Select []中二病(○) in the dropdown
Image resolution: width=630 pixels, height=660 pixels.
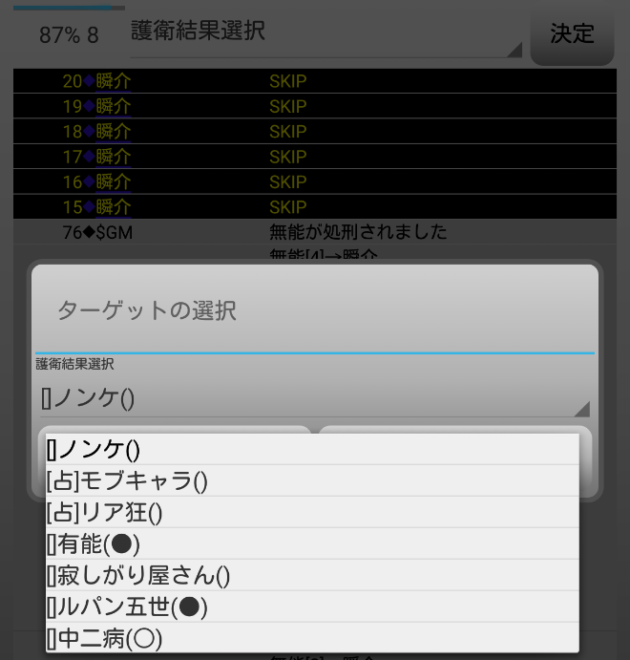coord(312,637)
